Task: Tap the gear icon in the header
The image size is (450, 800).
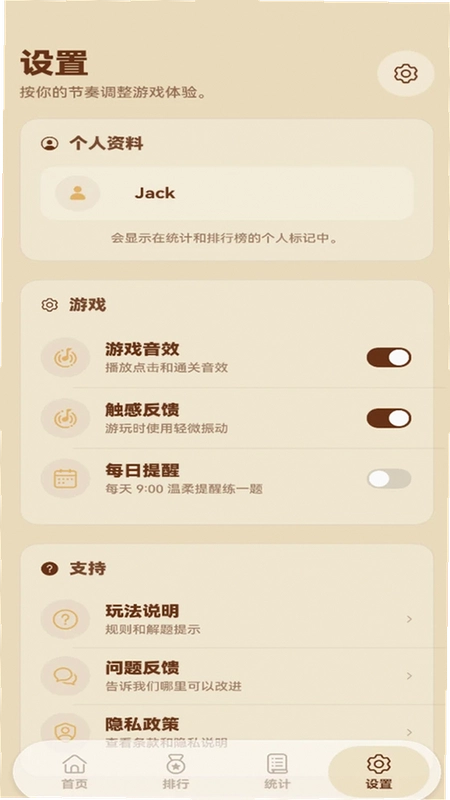Action: tap(406, 73)
